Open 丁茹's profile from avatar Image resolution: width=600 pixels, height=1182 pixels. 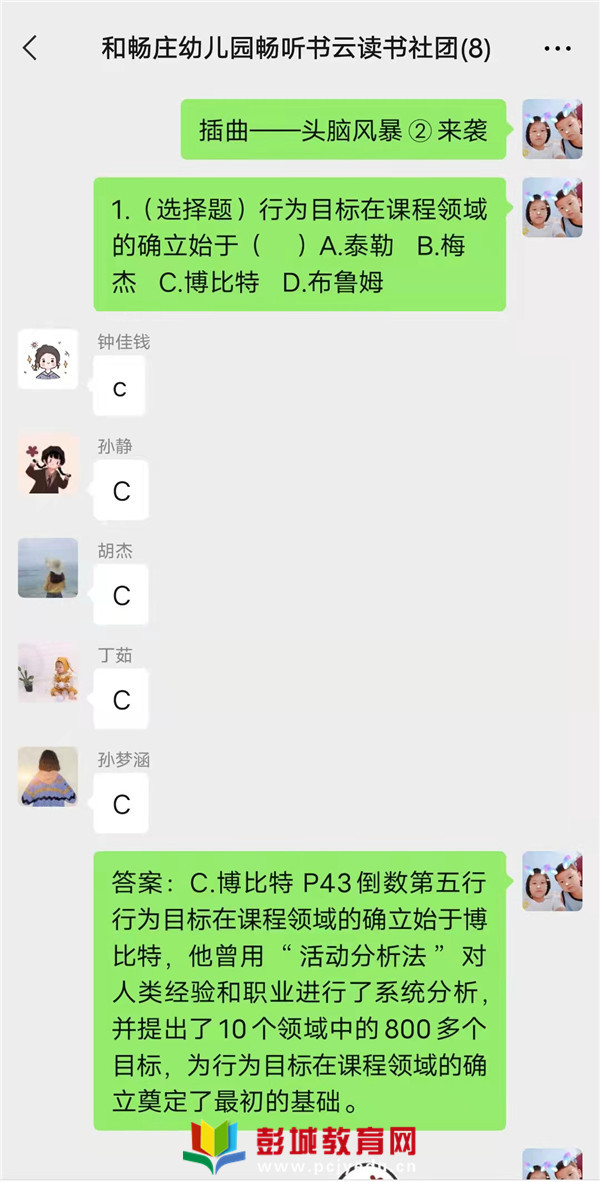(x=48, y=672)
